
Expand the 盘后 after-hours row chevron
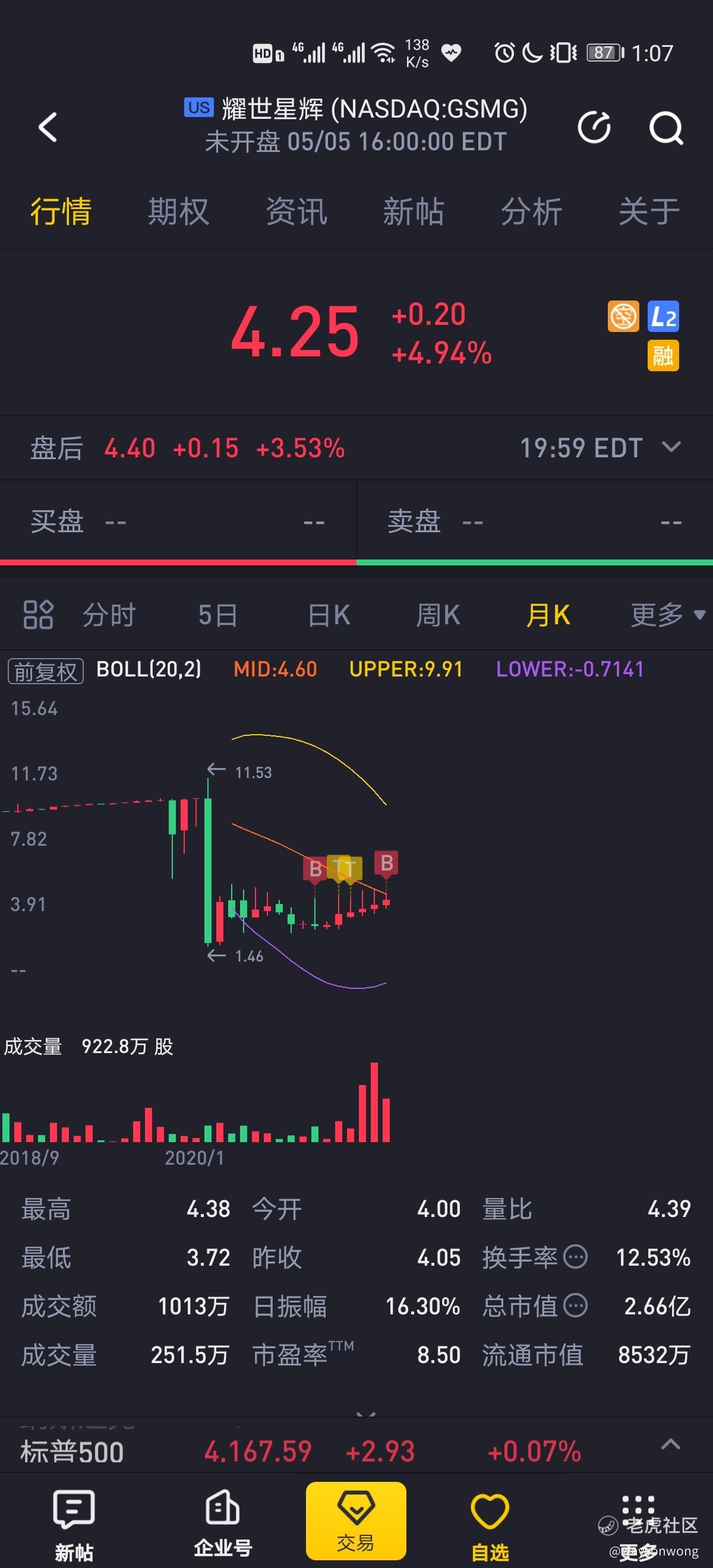click(671, 447)
